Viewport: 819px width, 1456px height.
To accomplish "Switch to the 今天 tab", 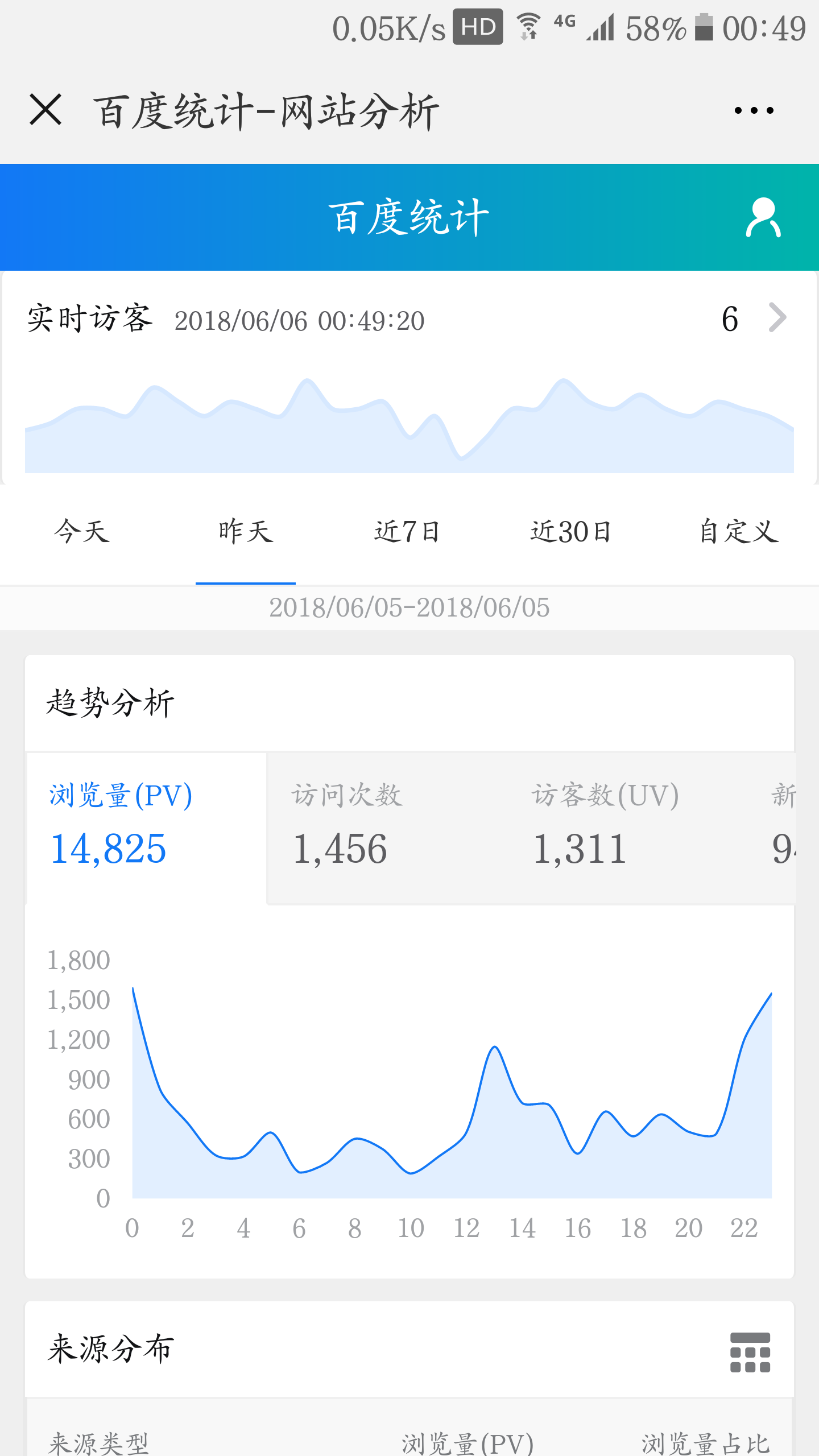I will point(82,532).
